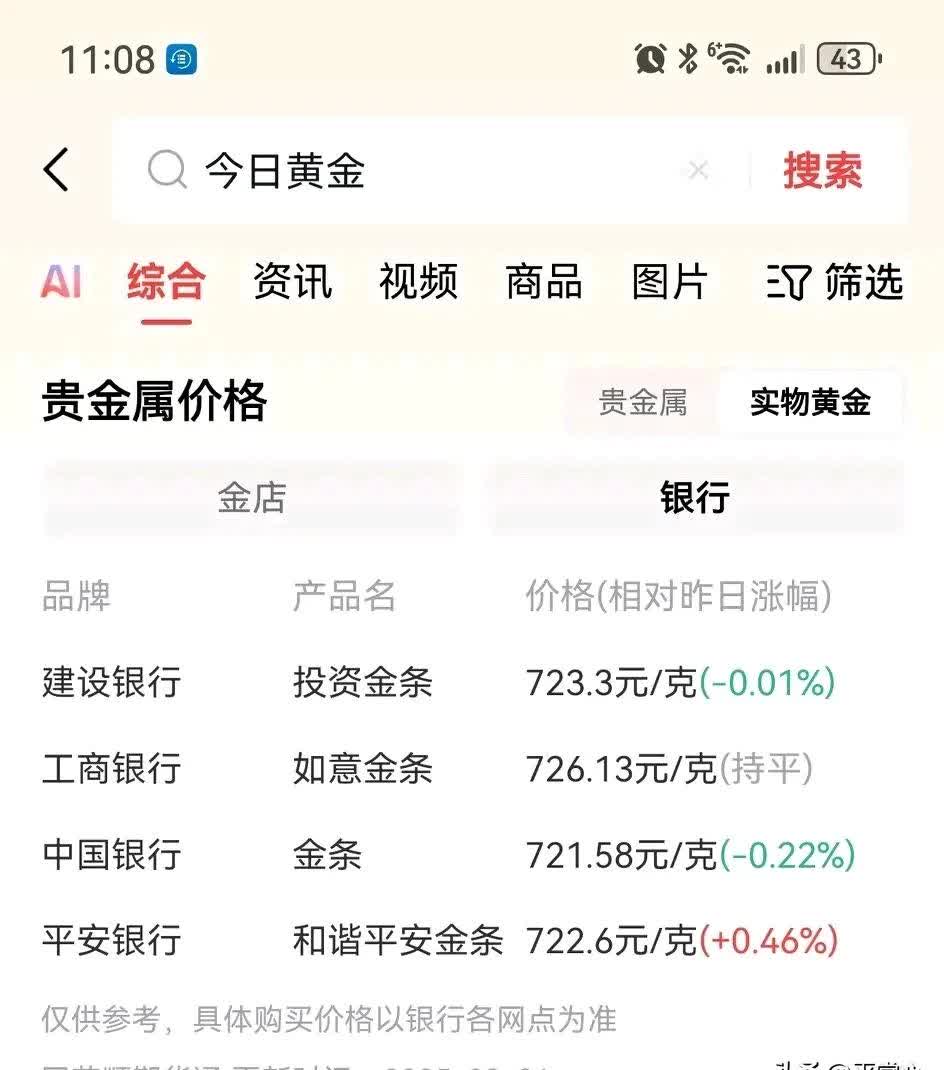Image resolution: width=944 pixels, height=1070 pixels.
Task: Select the AI search mode icon
Action: point(61,283)
